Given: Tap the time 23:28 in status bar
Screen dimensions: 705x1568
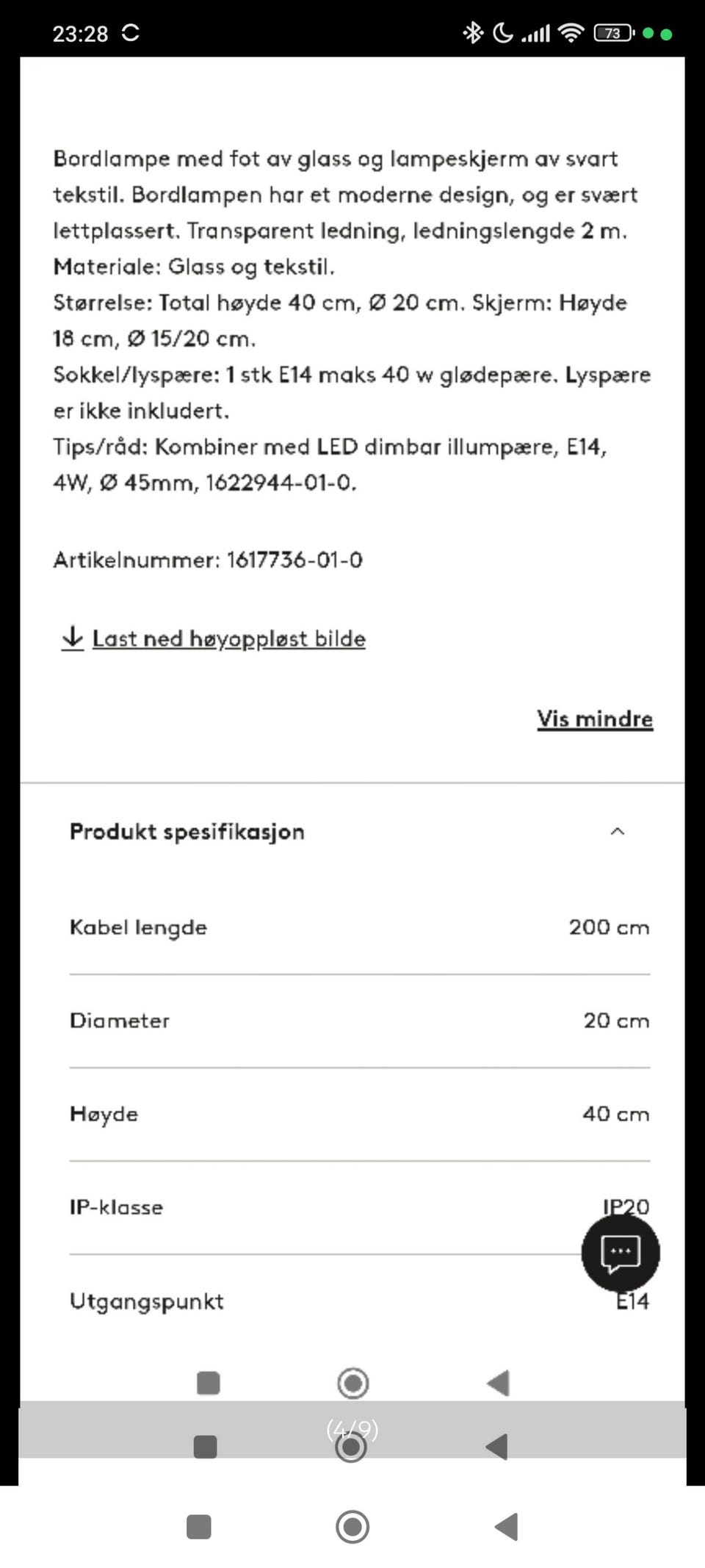Looking at the screenshot, I should coord(79,32).
